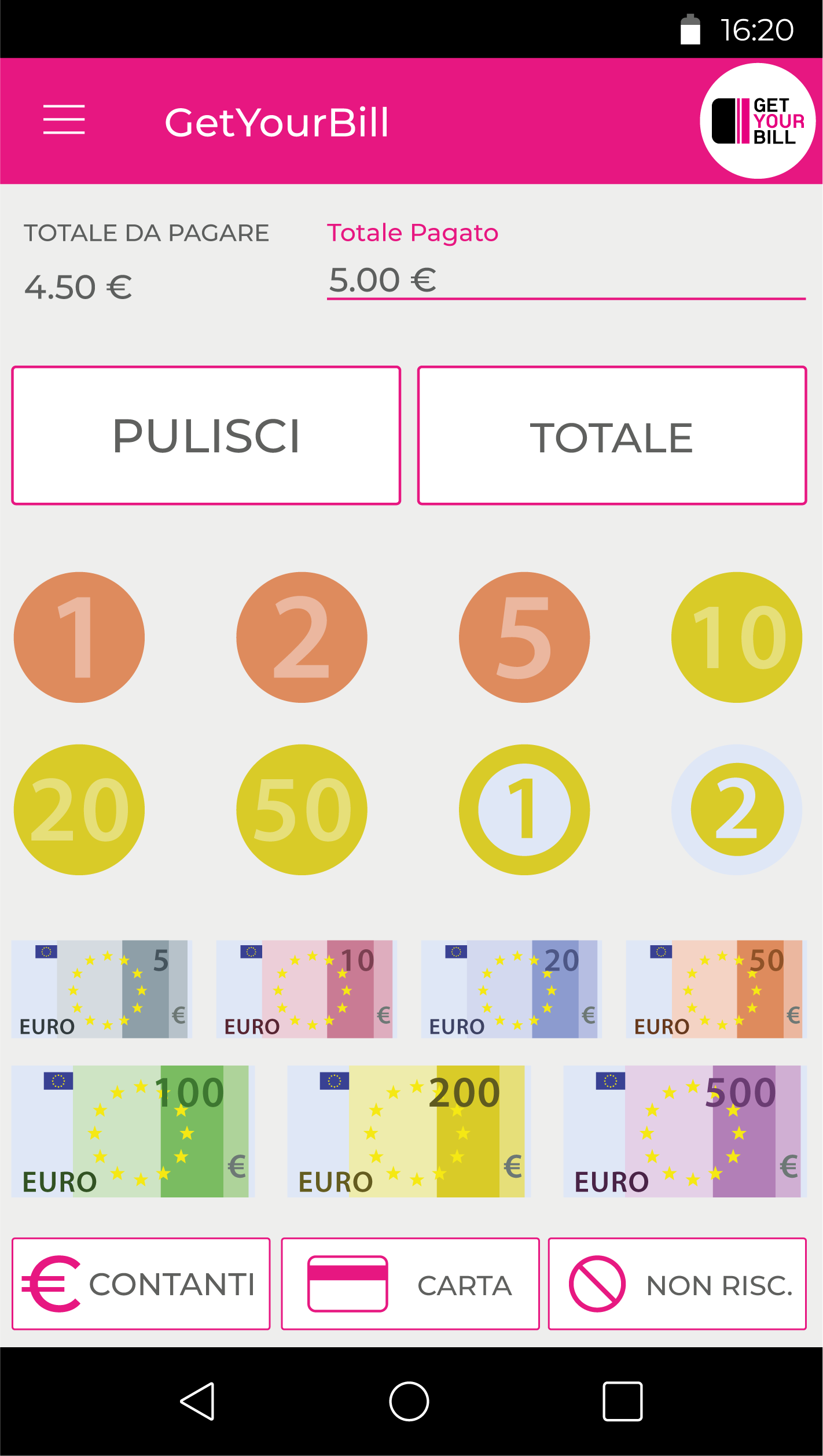Pay by card with CARTA
The image size is (823, 1456).
(x=410, y=1284)
